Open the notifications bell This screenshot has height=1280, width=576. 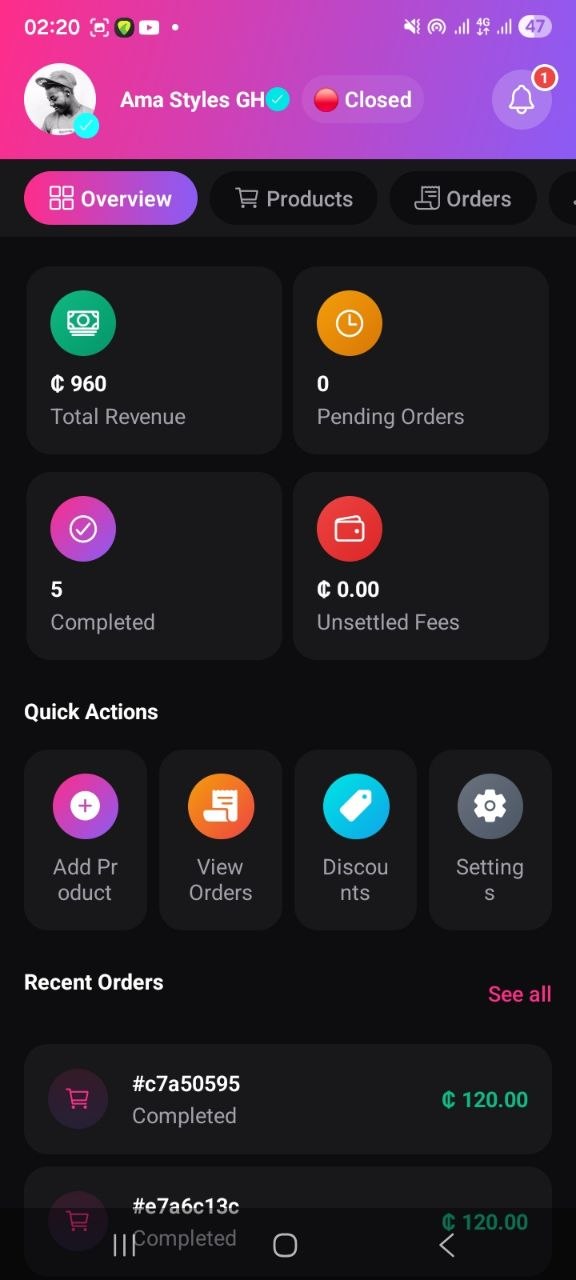522,99
